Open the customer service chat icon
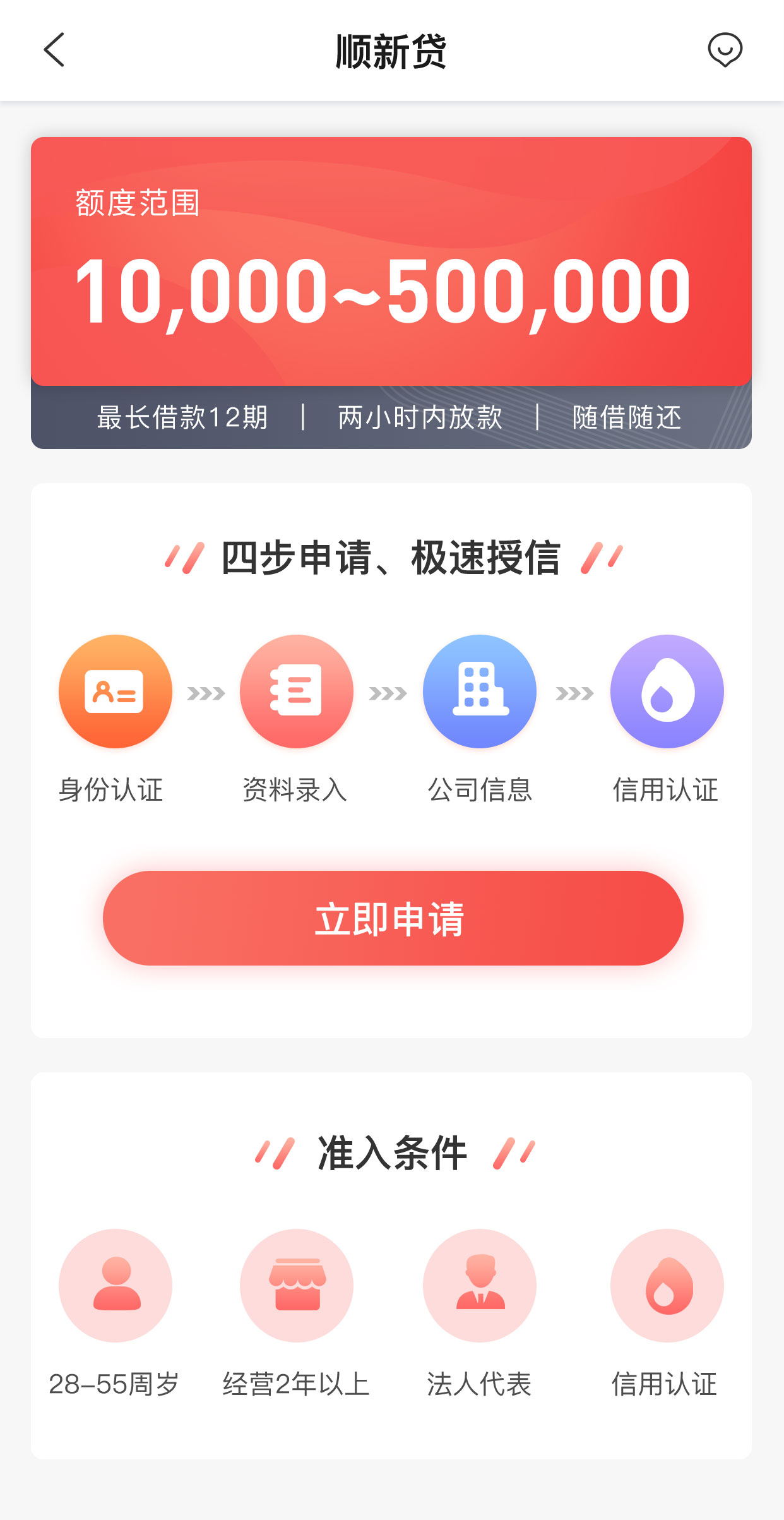Image resolution: width=784 pixels, height=1520 pixels. coord(724,50)
